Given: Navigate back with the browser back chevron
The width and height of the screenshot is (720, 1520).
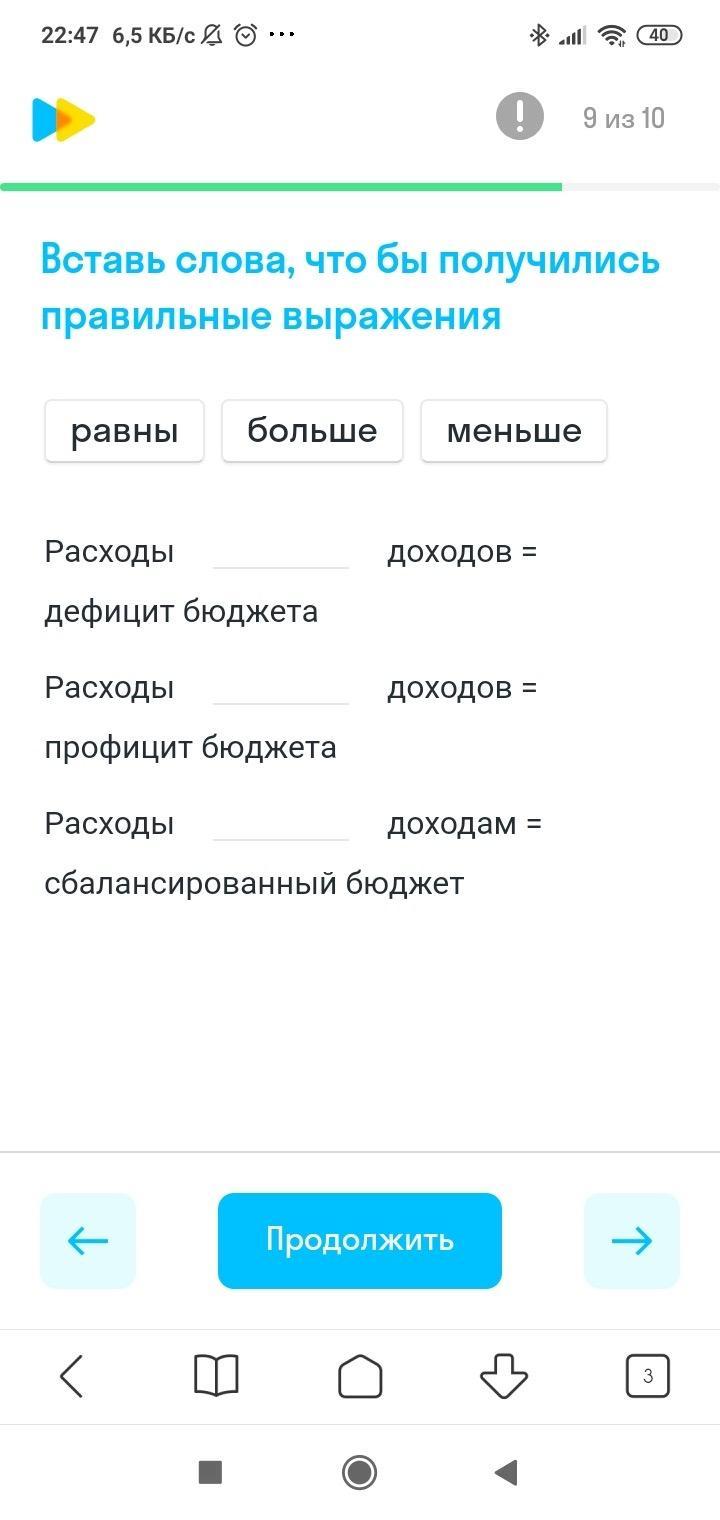Looking at the screenshot, I should pos(72,1376).
